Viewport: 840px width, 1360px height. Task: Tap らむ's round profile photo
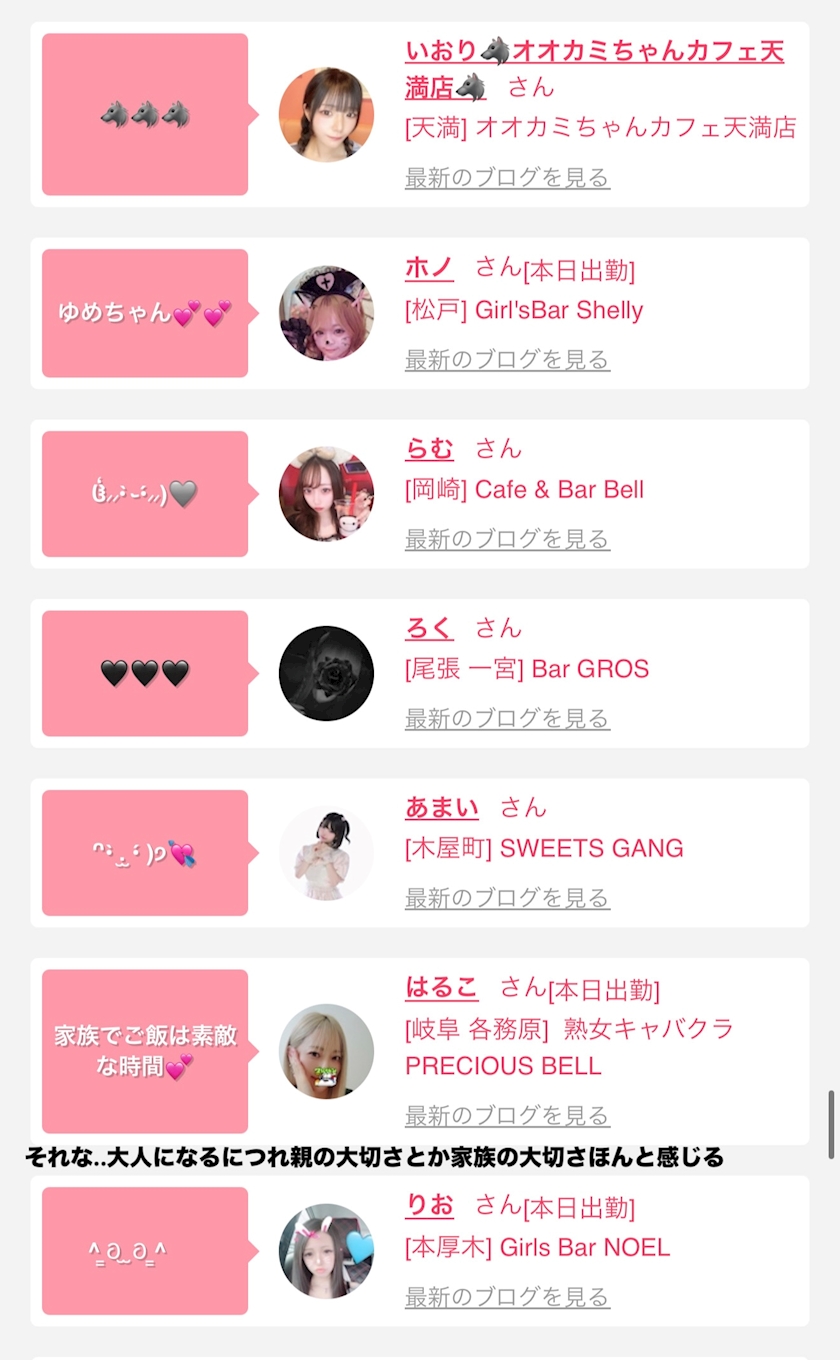(326, 494)
